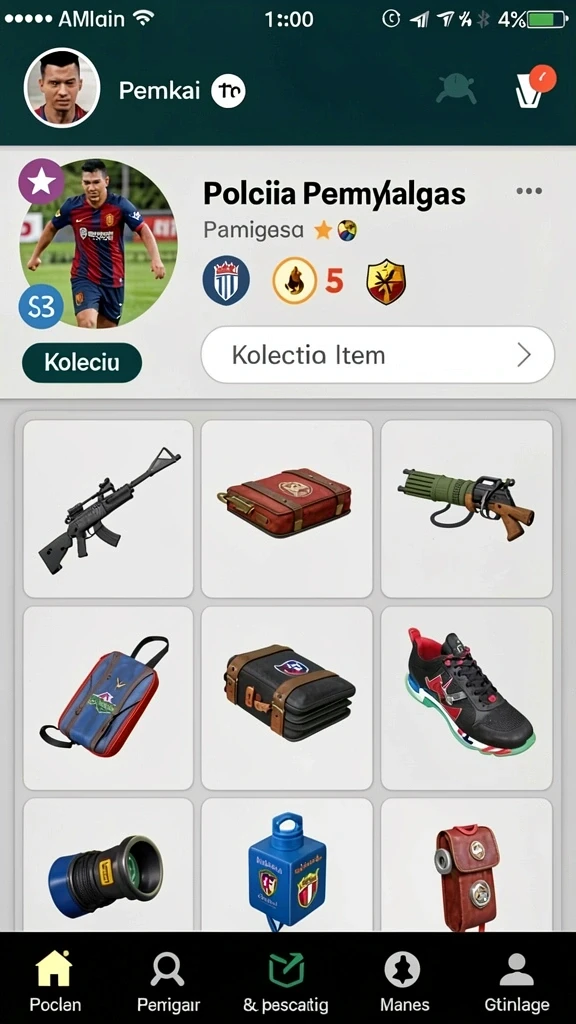Open the Kolectia Item row
The height and width of the screenshot is (1024, 576).
377,355
